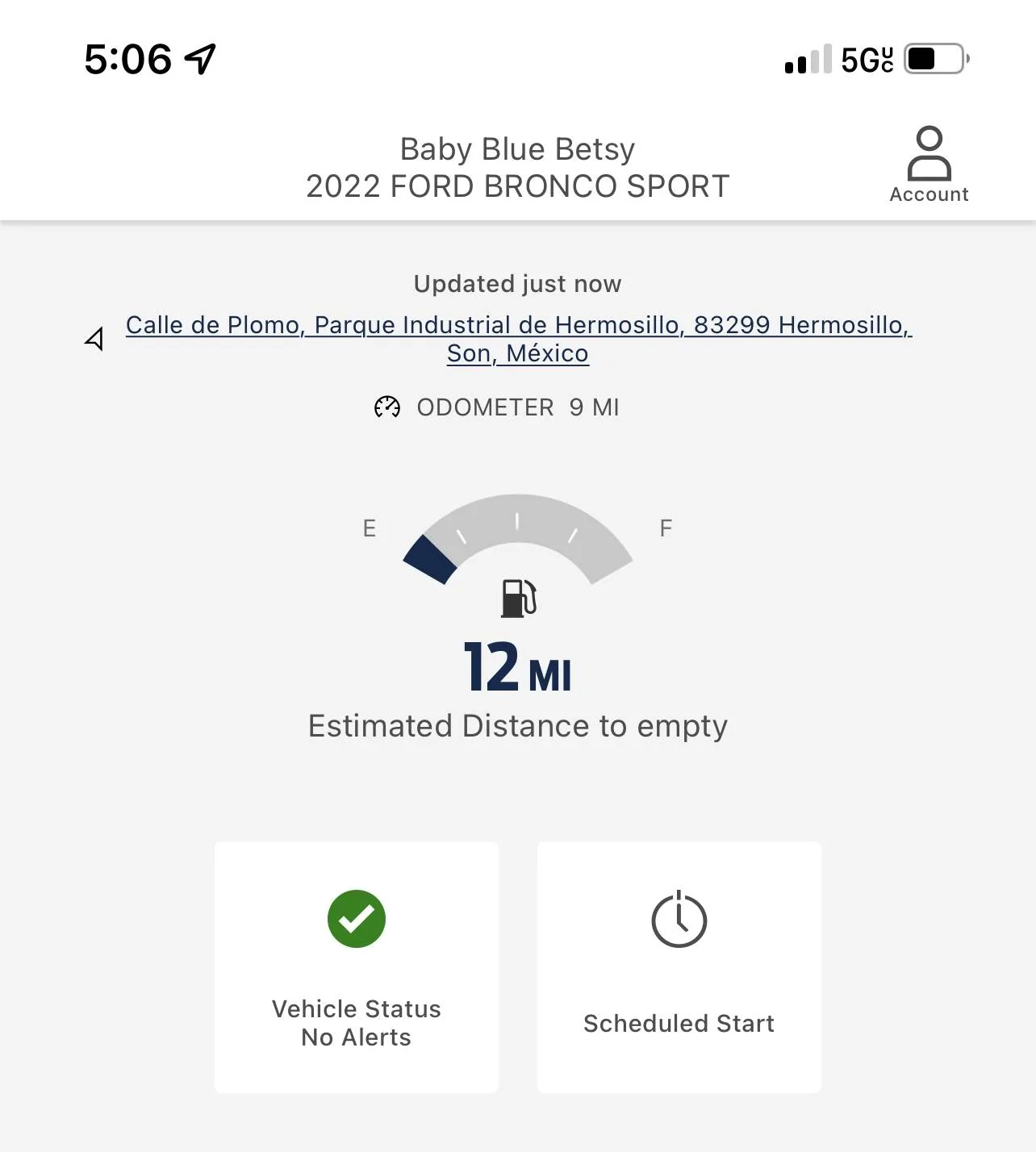Open the Account profile
Viewport: 1036px width, 1152px height.
pos(929,164)
